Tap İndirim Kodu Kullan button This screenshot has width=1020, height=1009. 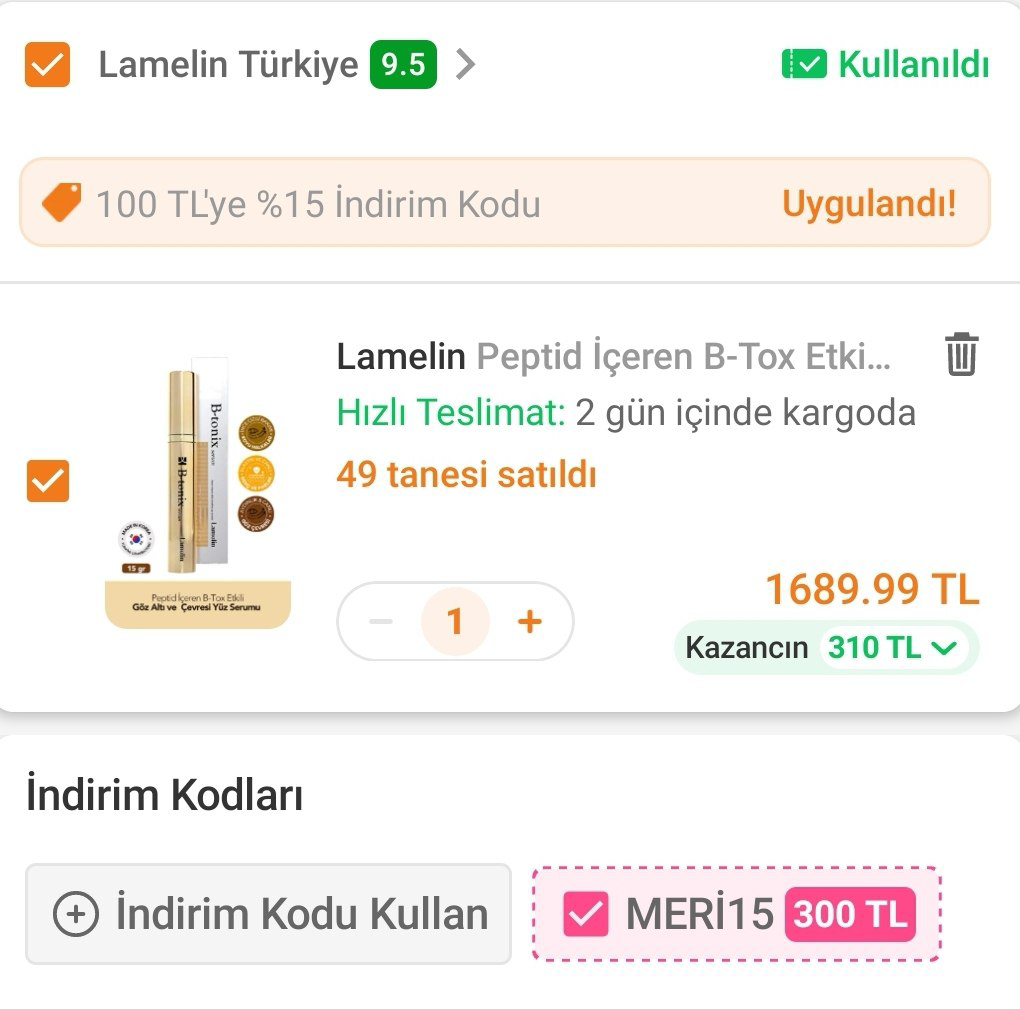[x=268, y=914]
